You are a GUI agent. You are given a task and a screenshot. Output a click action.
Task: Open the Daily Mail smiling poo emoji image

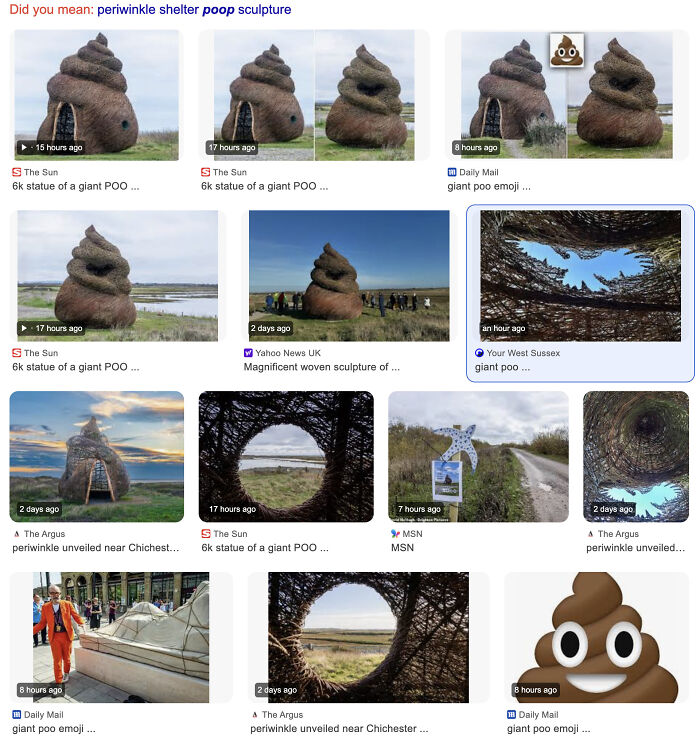(x=597, y=636)
